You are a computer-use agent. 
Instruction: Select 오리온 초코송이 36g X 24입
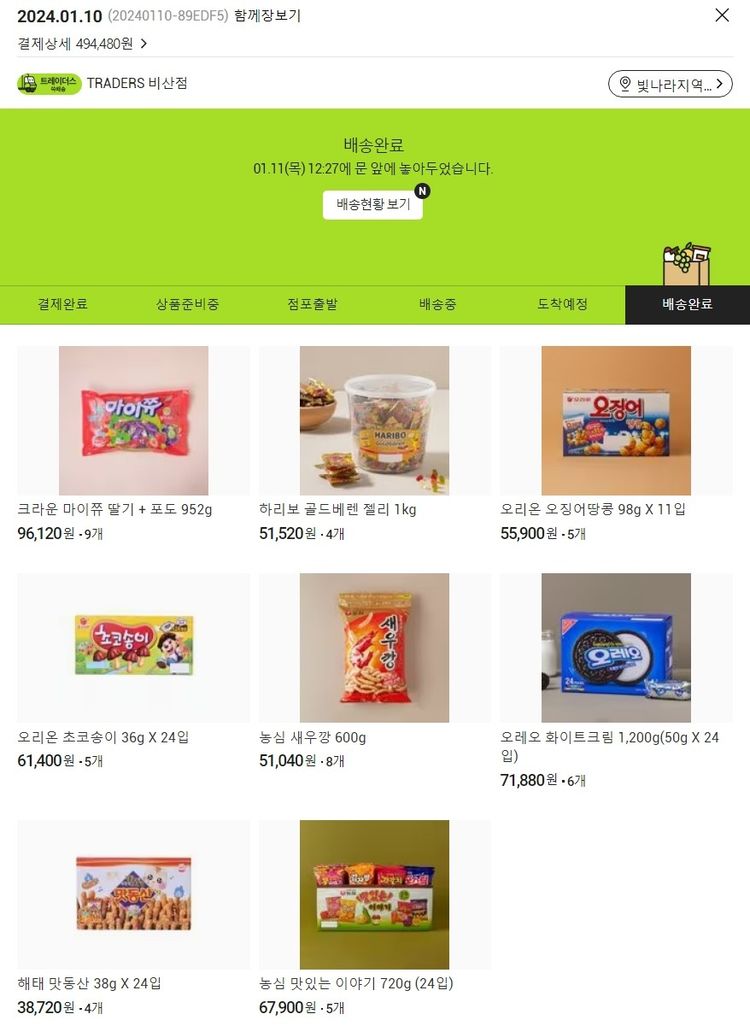pos(133,647)
